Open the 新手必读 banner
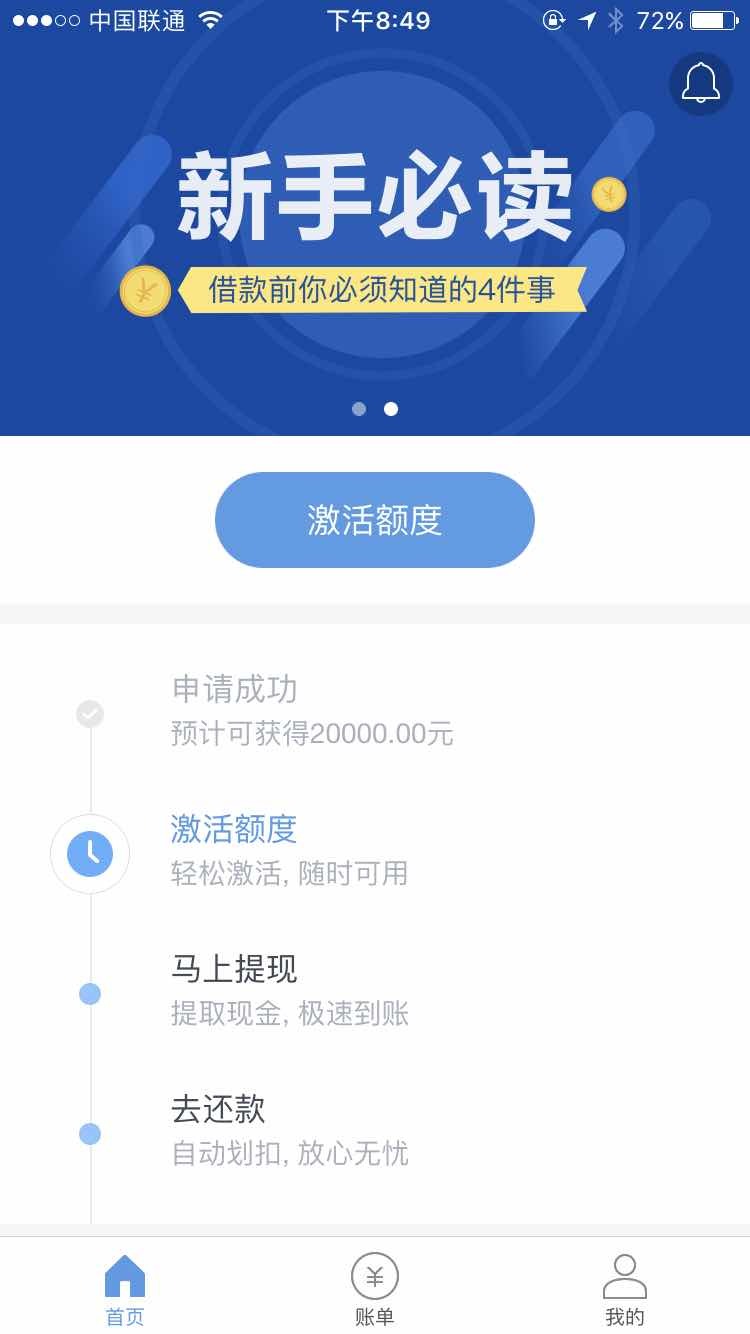Viewport: 750px width, 1334px height. pyautogui.click(x=375, y=230)
